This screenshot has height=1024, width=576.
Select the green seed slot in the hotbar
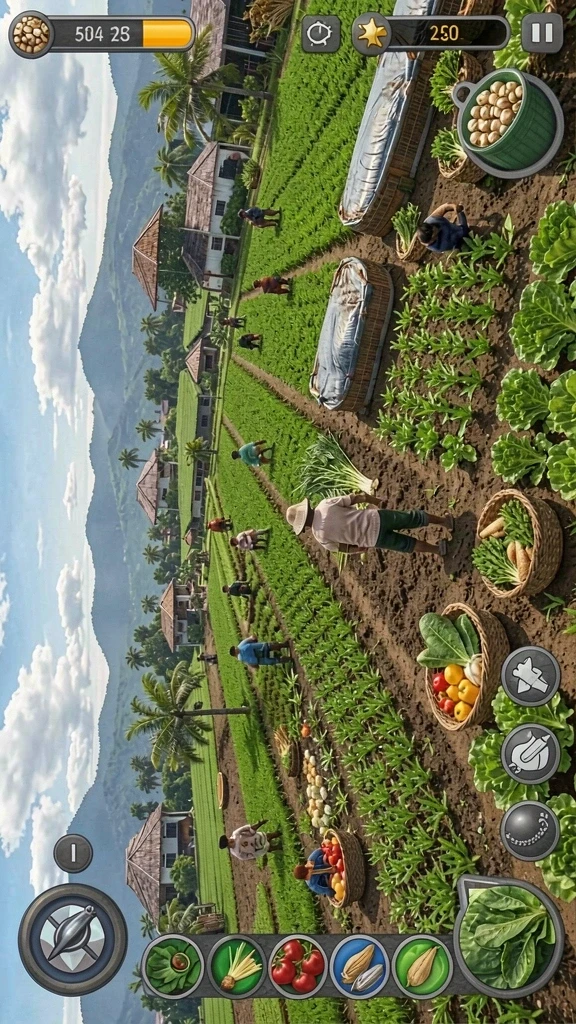click(423, 966)
